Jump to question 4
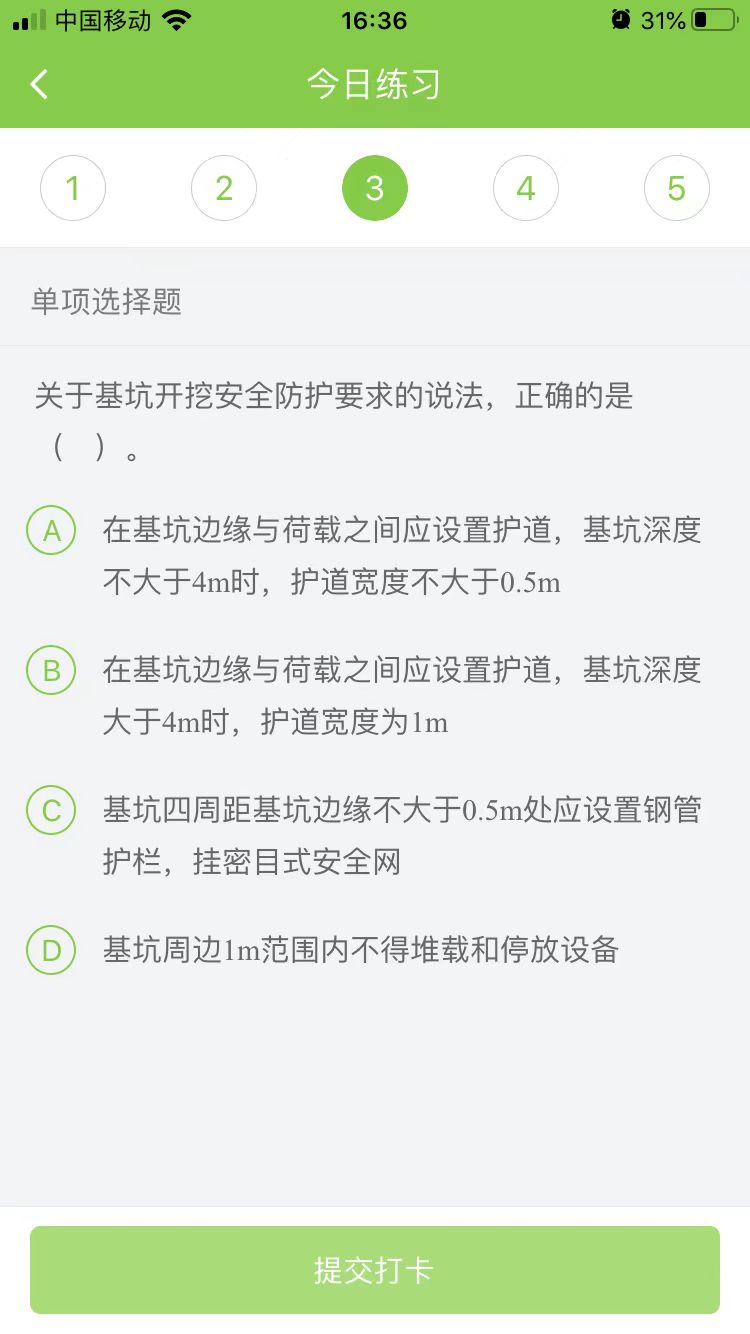 (526, 188)
